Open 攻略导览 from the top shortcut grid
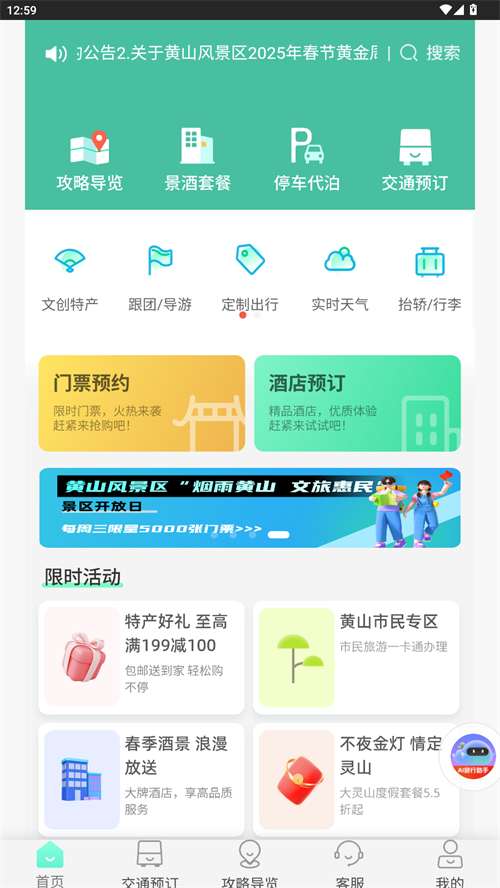This screenshot has height=888, width=500. tap(89, 161)
